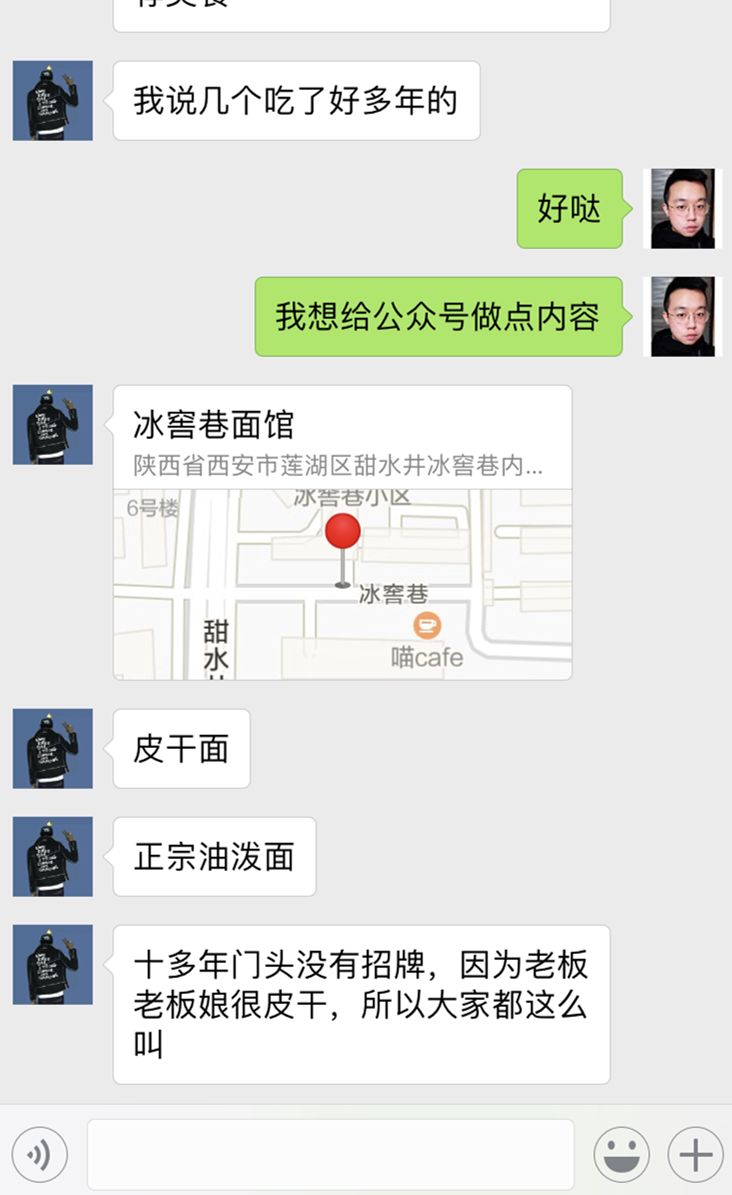Click the plus icon to open attachments
This screenshot has height=1195, width=732.
click(693, 1152)
